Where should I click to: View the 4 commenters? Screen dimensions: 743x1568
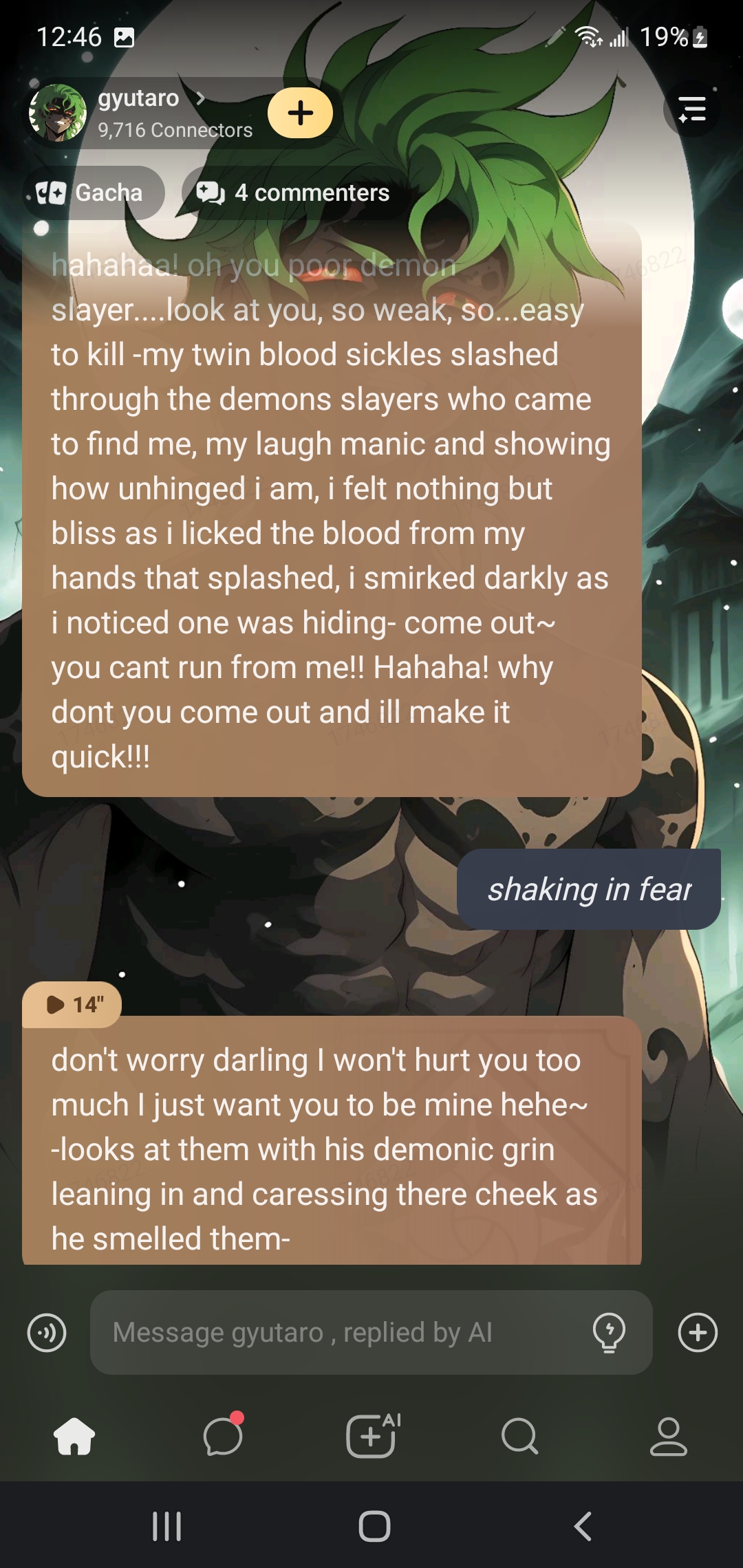(x=294, y=193)
